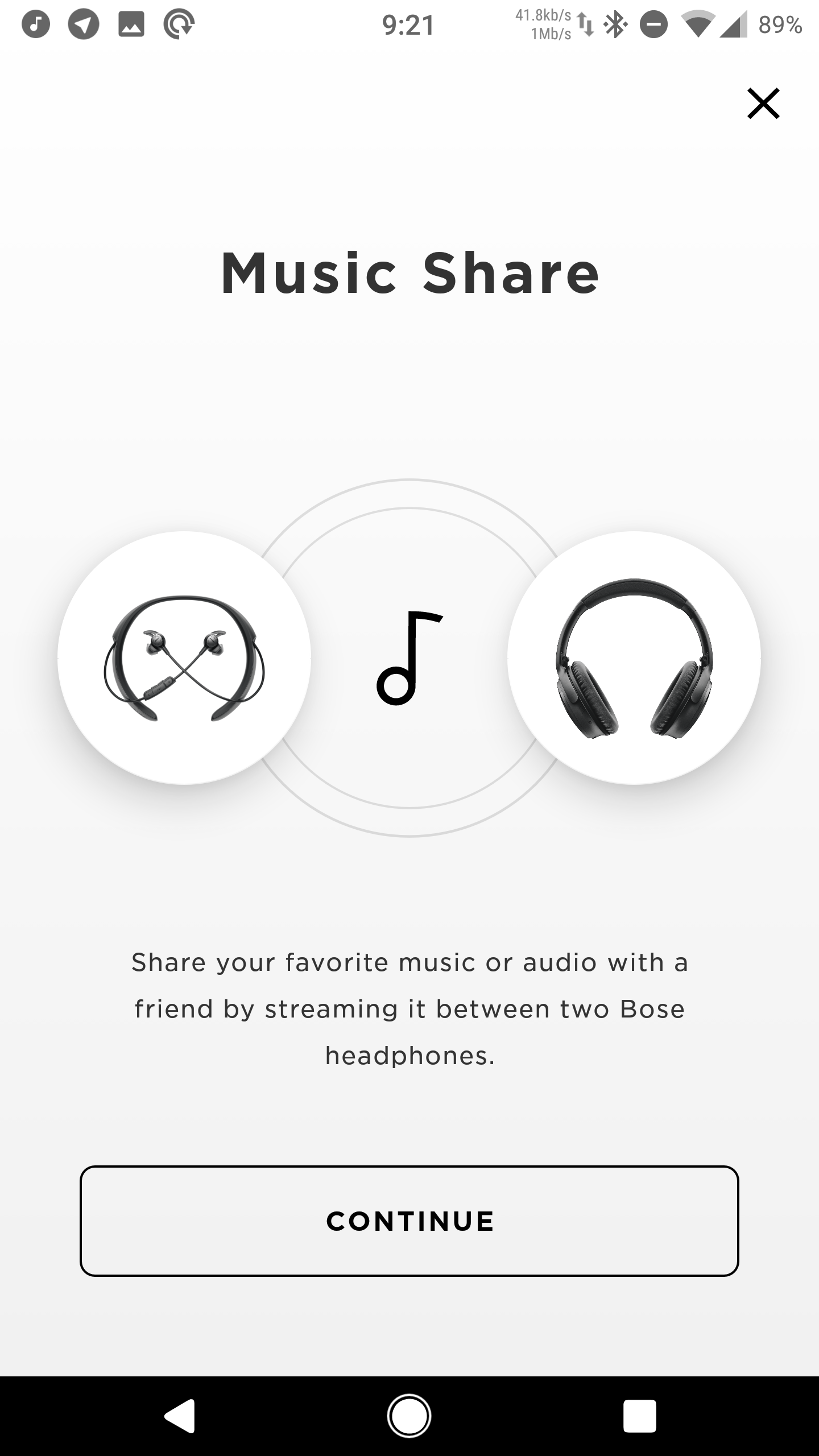The width and height of the screenshot is (819, 1456).
Task: Tap the CONTINUE button
Action: point(409,1221)
